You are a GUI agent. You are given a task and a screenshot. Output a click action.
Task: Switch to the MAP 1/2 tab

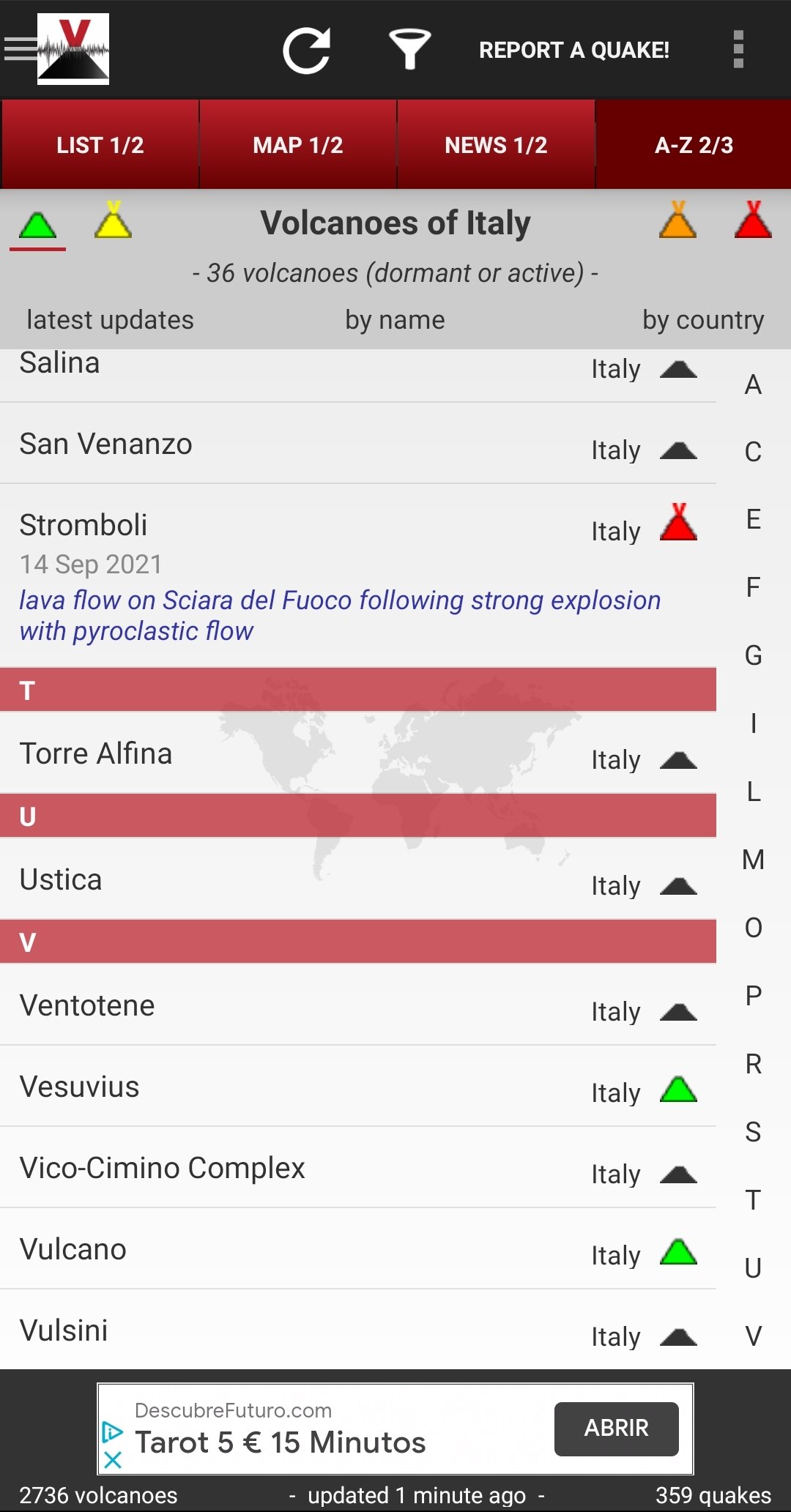298,144
